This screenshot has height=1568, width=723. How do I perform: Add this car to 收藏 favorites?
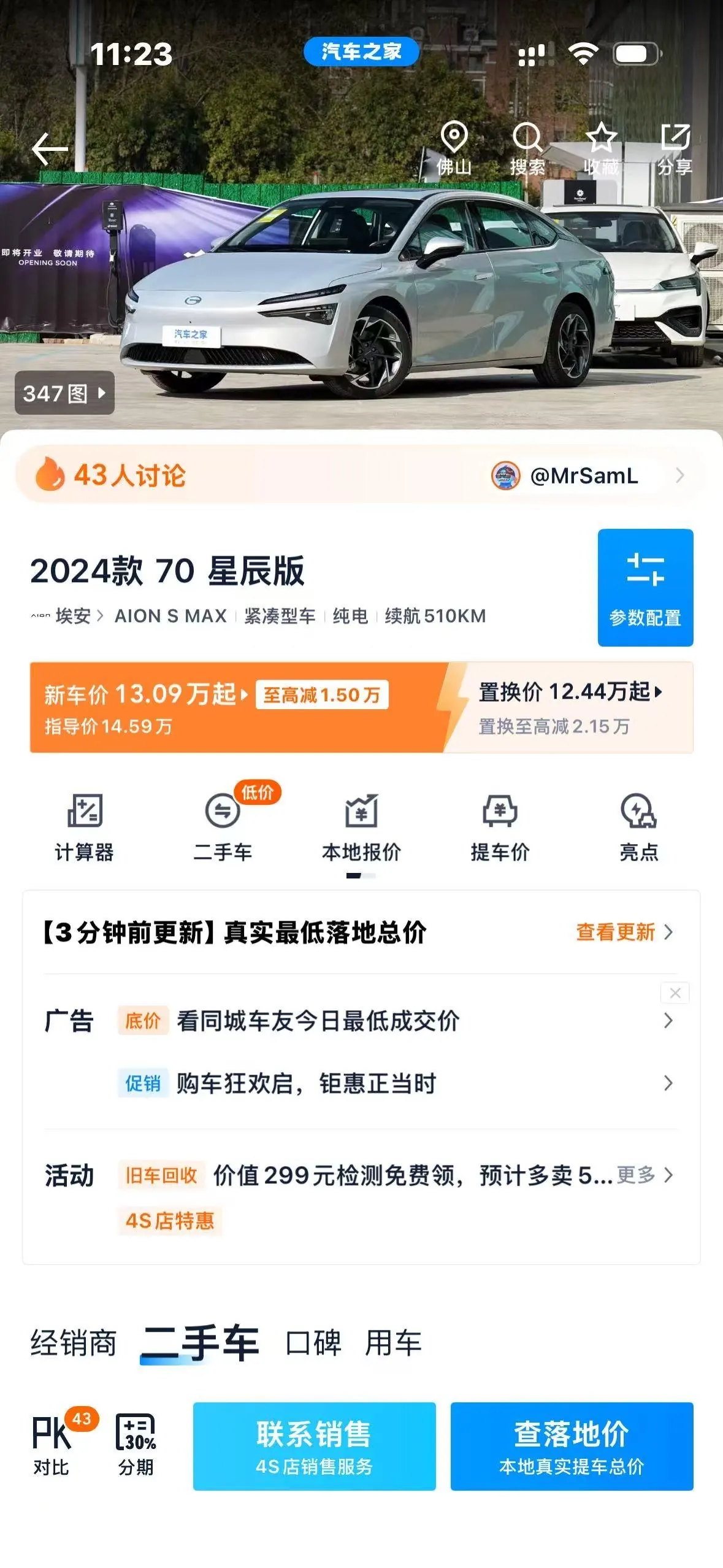tap(601, 149)
